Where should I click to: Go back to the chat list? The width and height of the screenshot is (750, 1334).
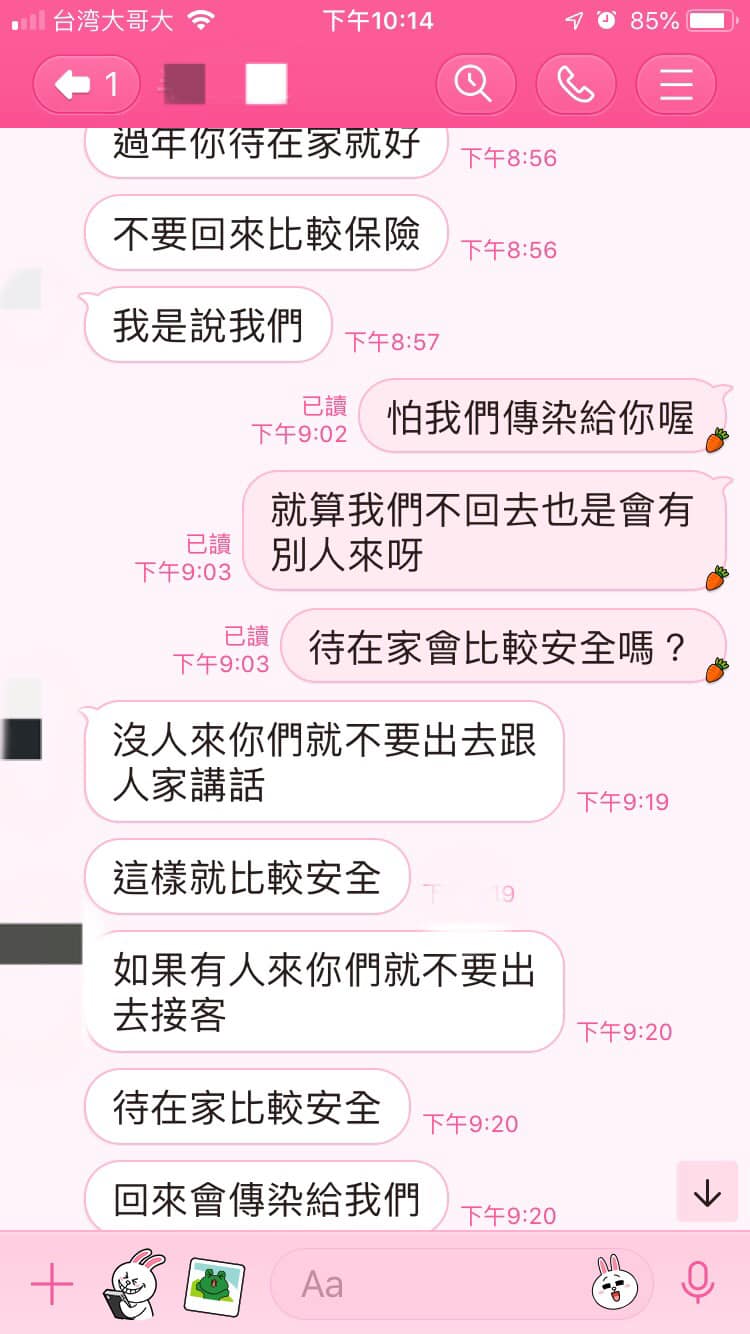click(86, 86)
